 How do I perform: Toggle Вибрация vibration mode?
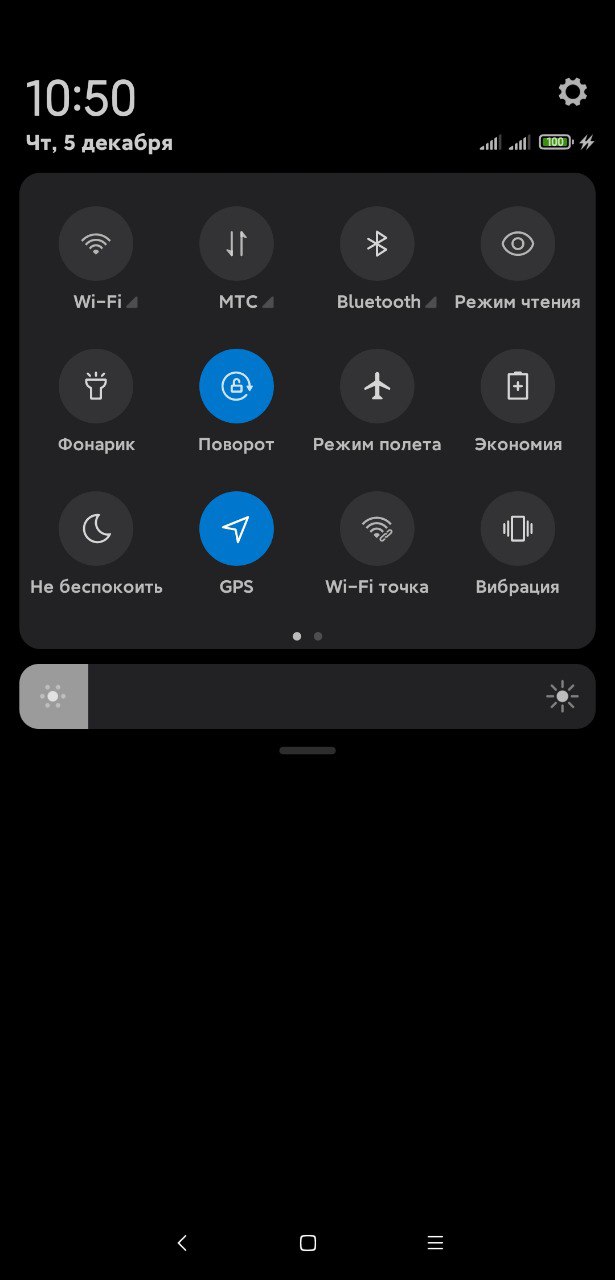(517, 529)
